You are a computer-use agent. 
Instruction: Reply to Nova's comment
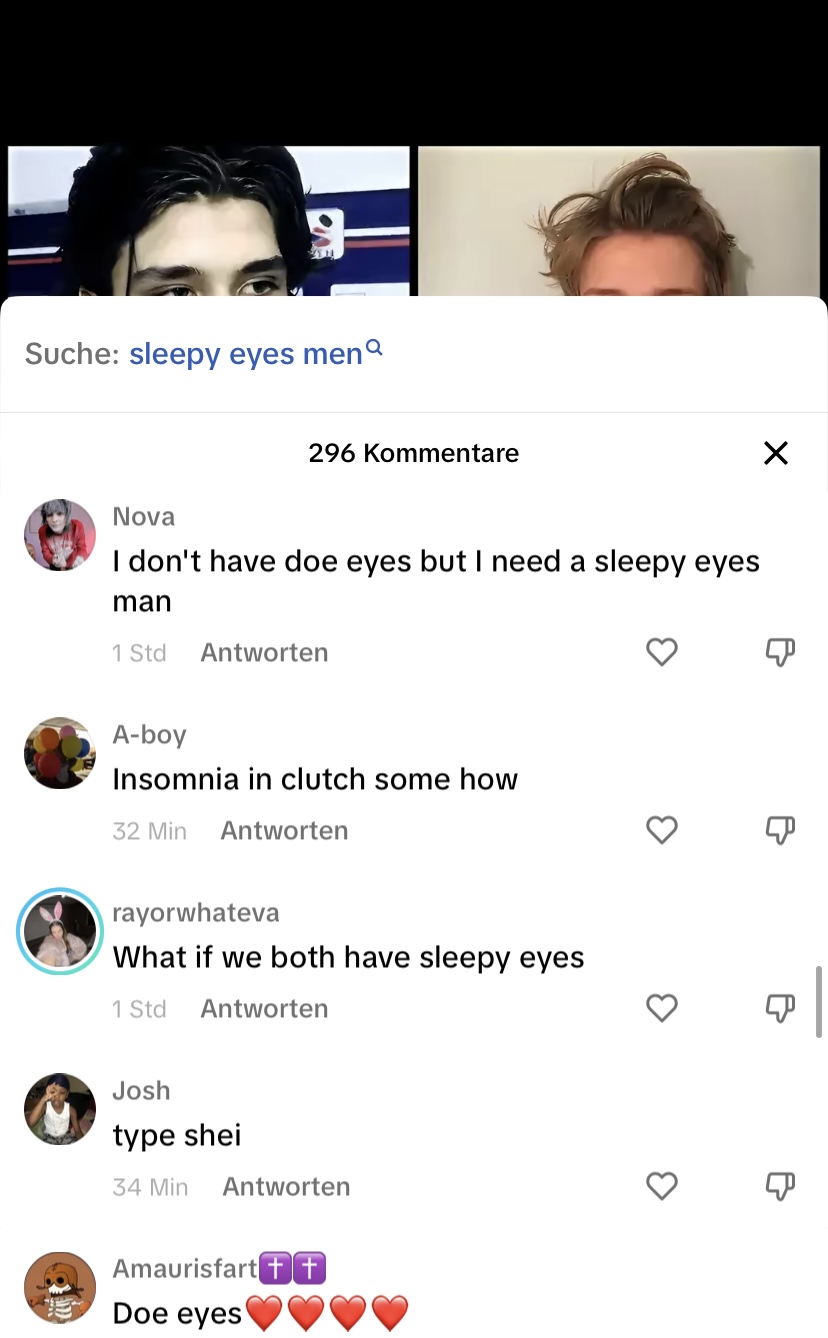[264, 652]
